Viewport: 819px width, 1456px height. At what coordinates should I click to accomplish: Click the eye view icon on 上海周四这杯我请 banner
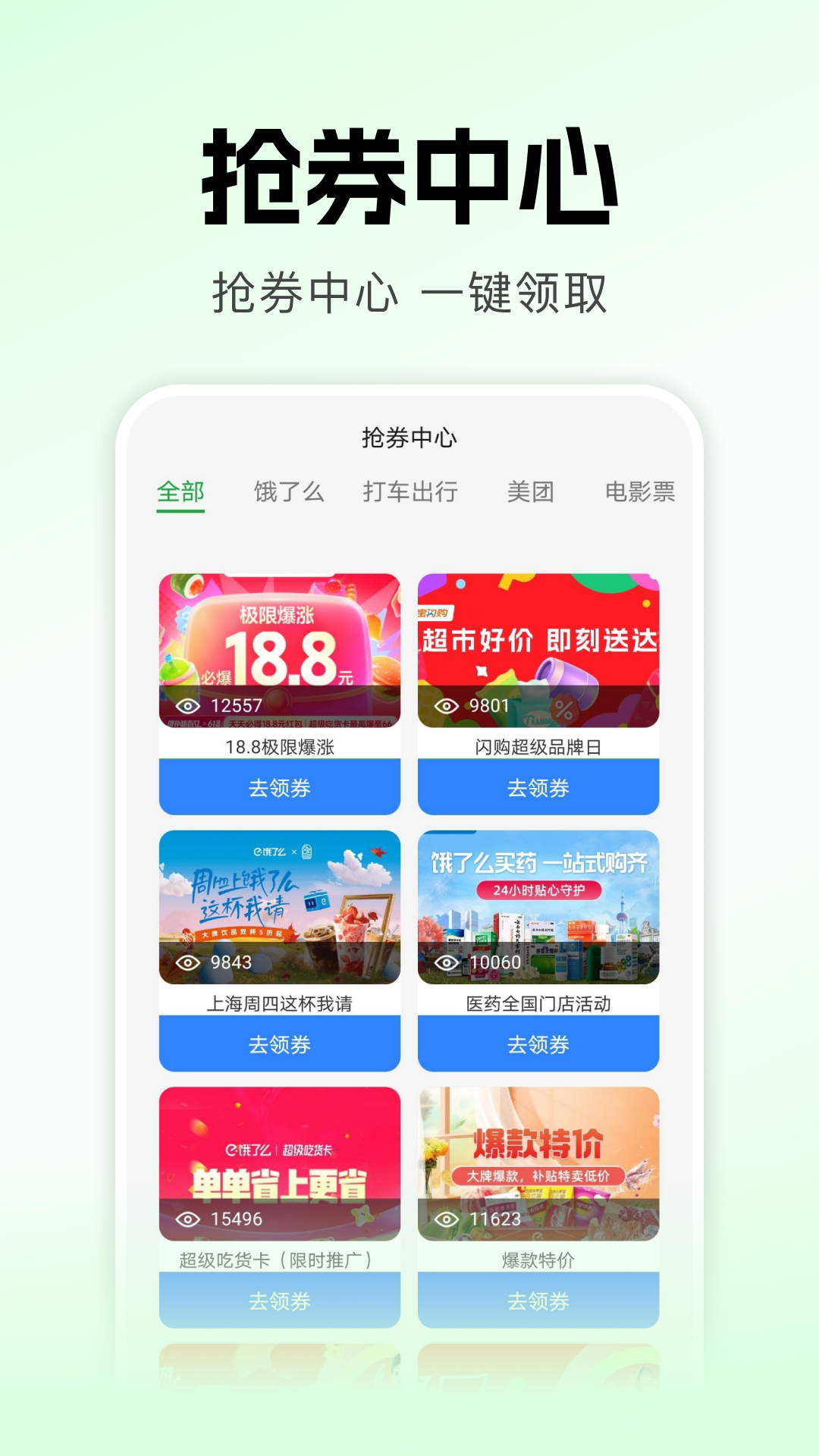click(190, 961)
